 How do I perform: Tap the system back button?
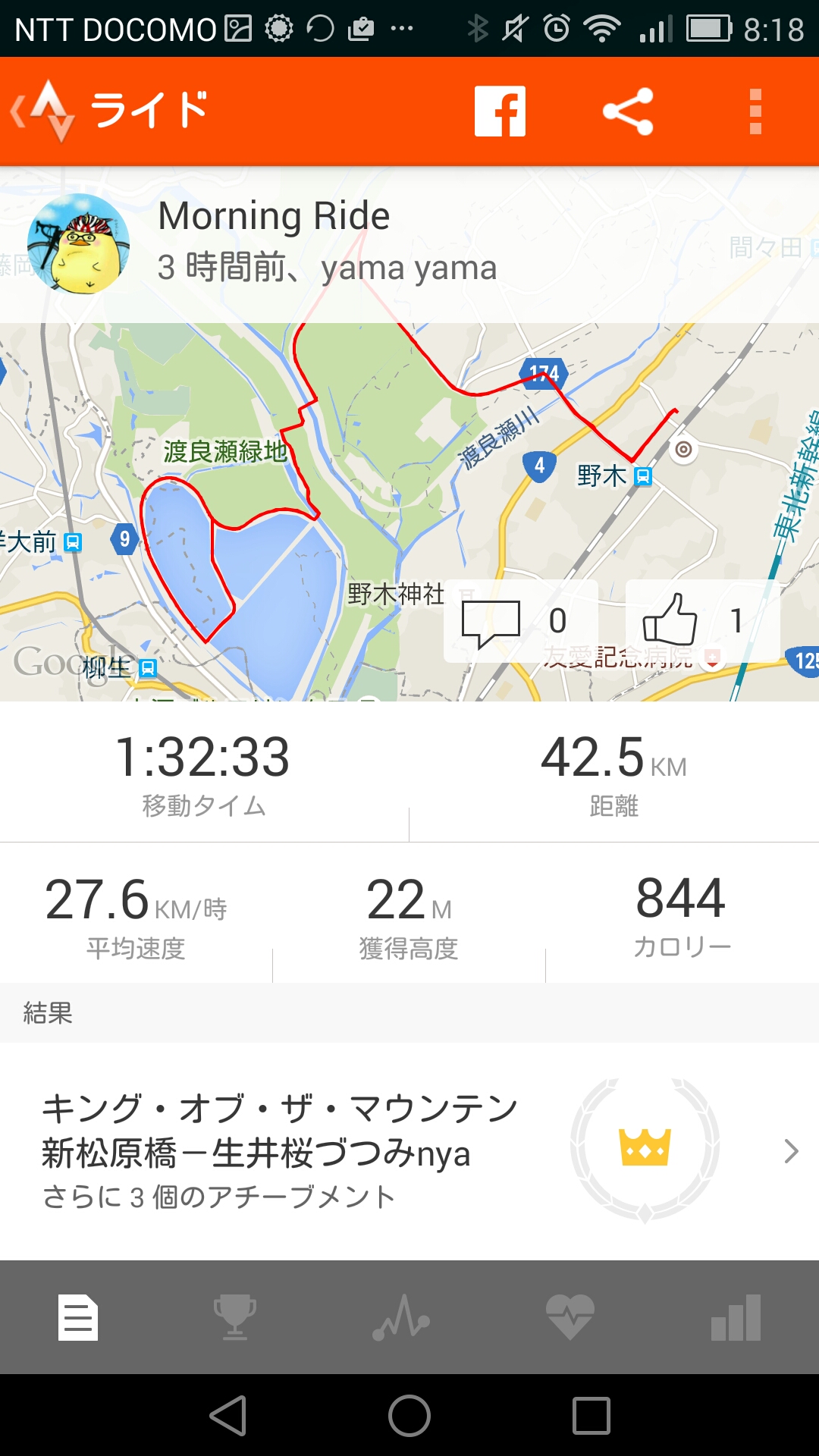(x=228, y=1416)
